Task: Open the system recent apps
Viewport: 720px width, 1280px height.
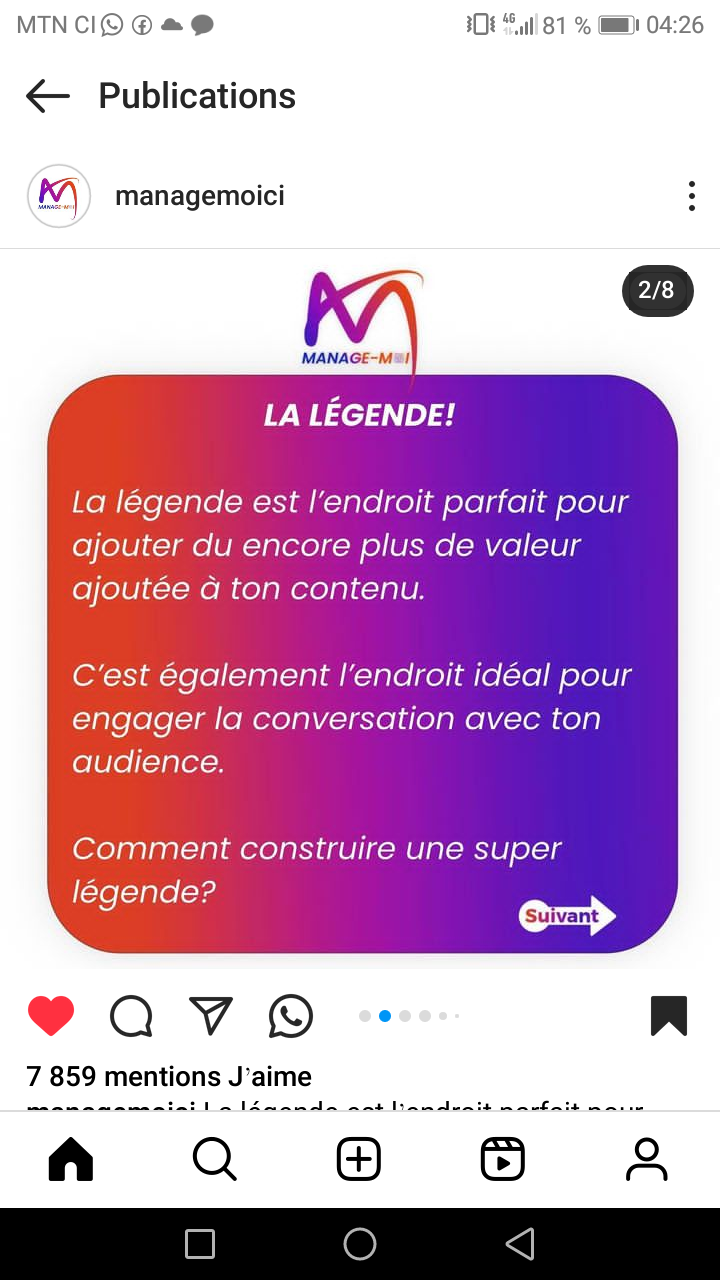Action: [200, 1244]
